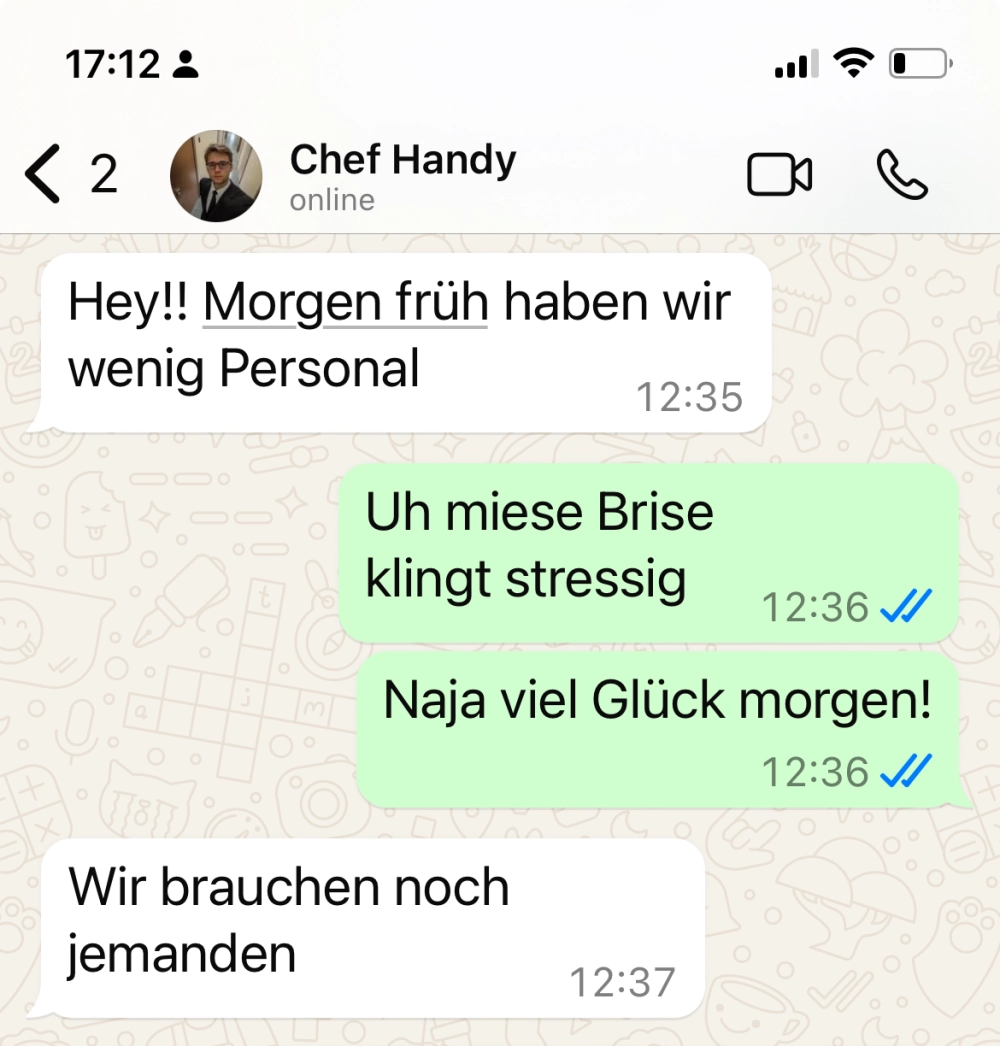Open Chef Handy's profile picture
This screenshot has height=1046, width=1000.
click(216, 175)
